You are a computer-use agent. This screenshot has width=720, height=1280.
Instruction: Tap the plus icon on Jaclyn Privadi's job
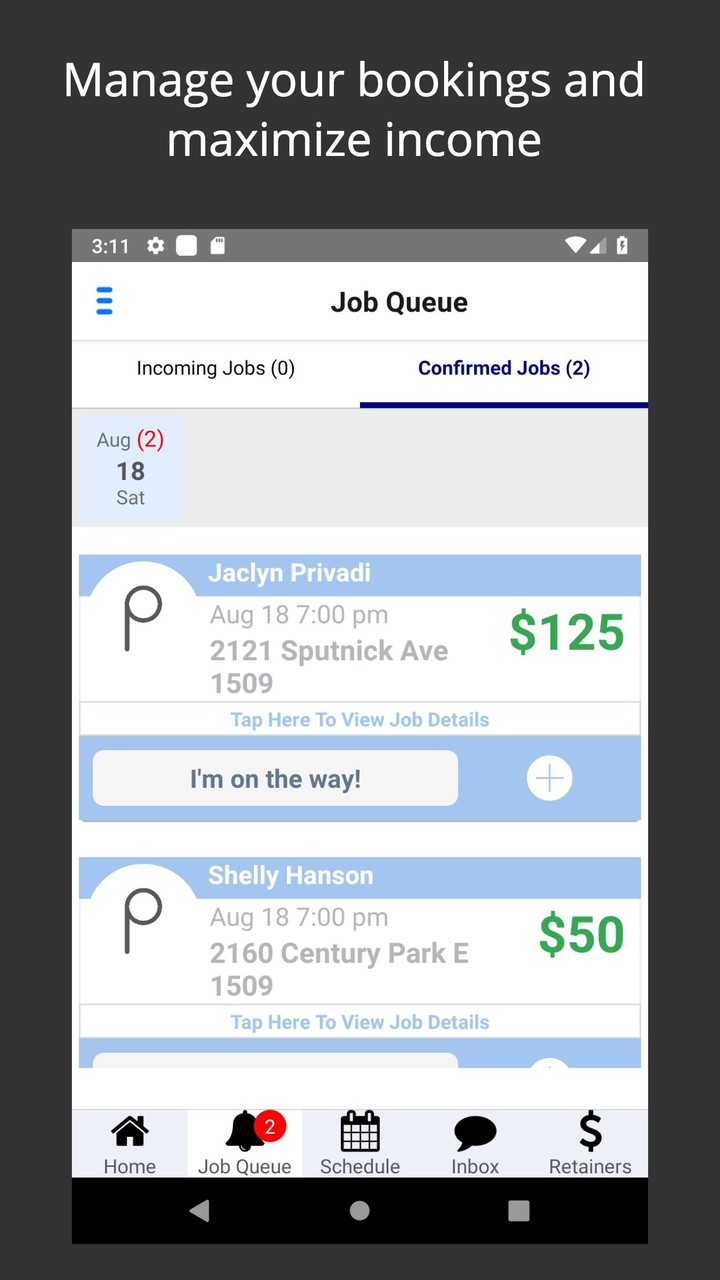pyautogui.click(x=549, y=778)
